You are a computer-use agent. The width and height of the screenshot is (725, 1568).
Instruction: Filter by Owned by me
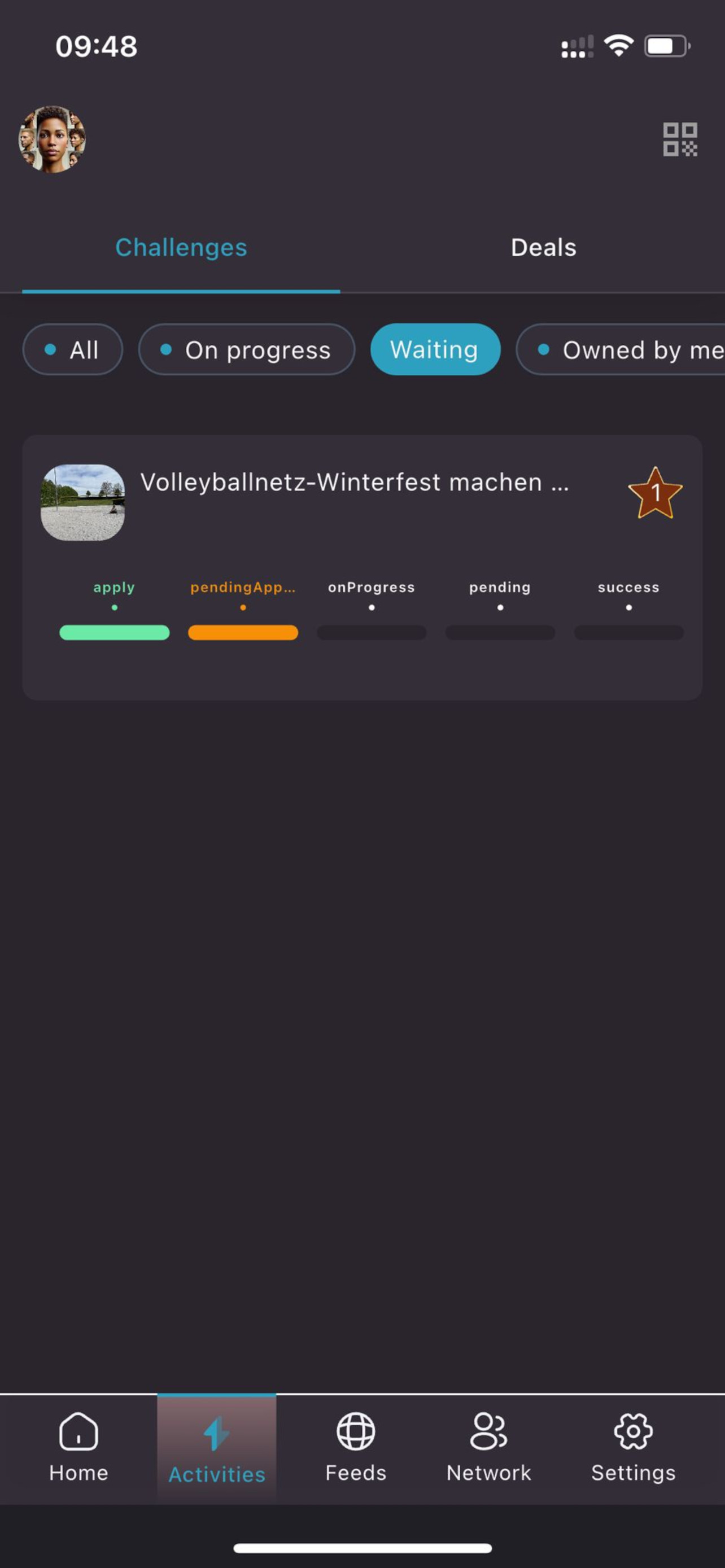pyautogui.click(x=621, y=349)
